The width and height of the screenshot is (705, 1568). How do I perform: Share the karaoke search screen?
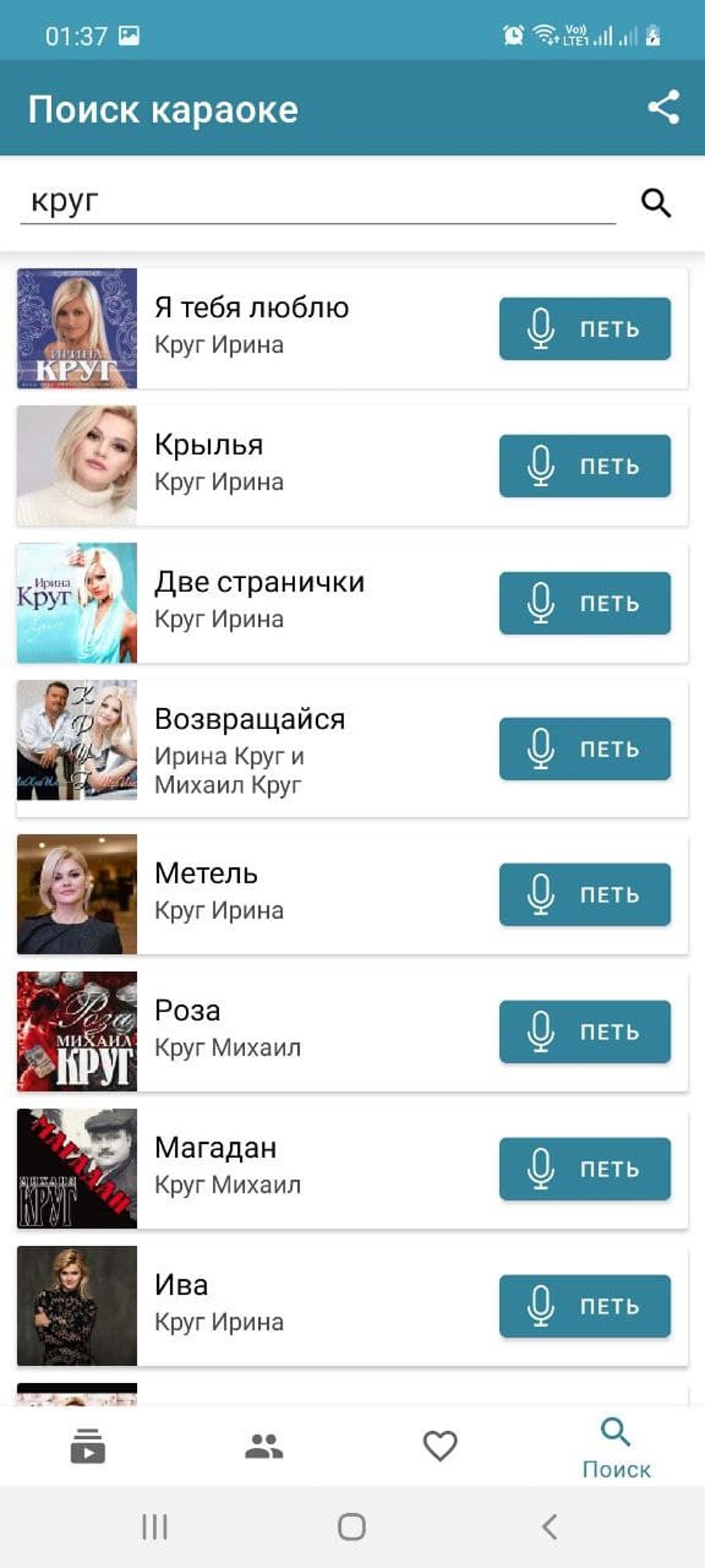point(663,108)
